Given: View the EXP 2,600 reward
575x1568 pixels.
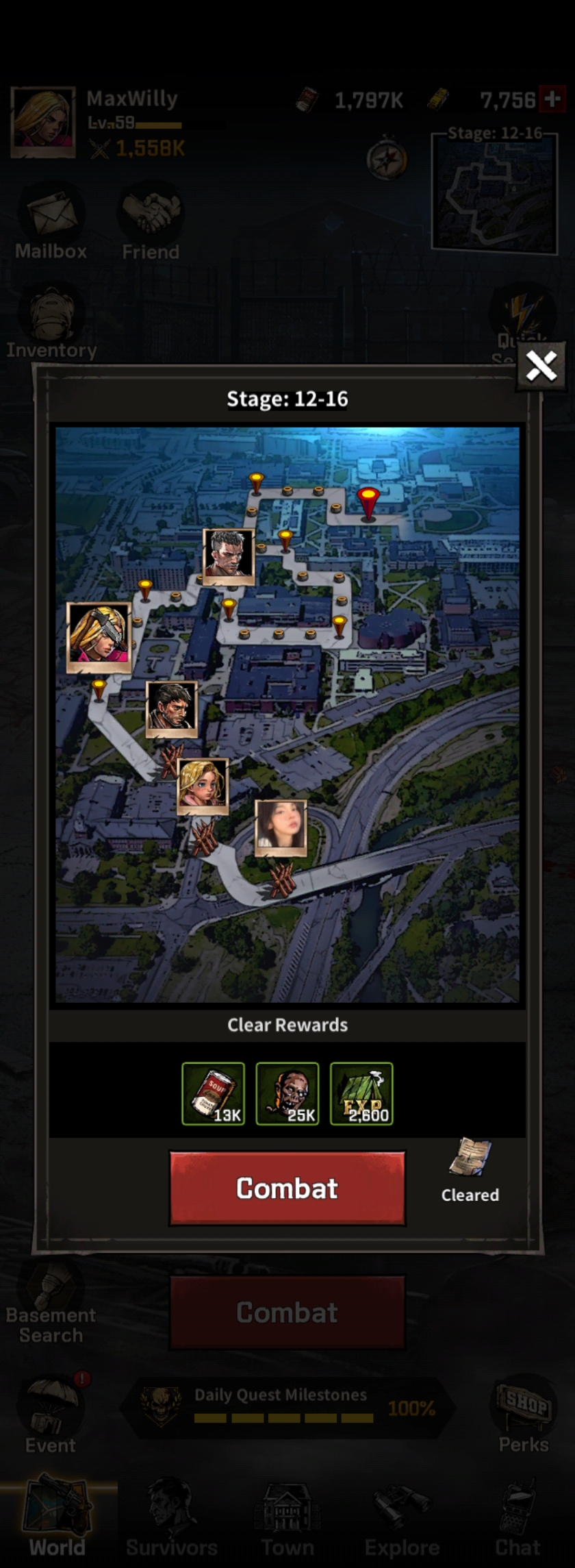Looking at the screenshot, I should (x=361, y=1093).
